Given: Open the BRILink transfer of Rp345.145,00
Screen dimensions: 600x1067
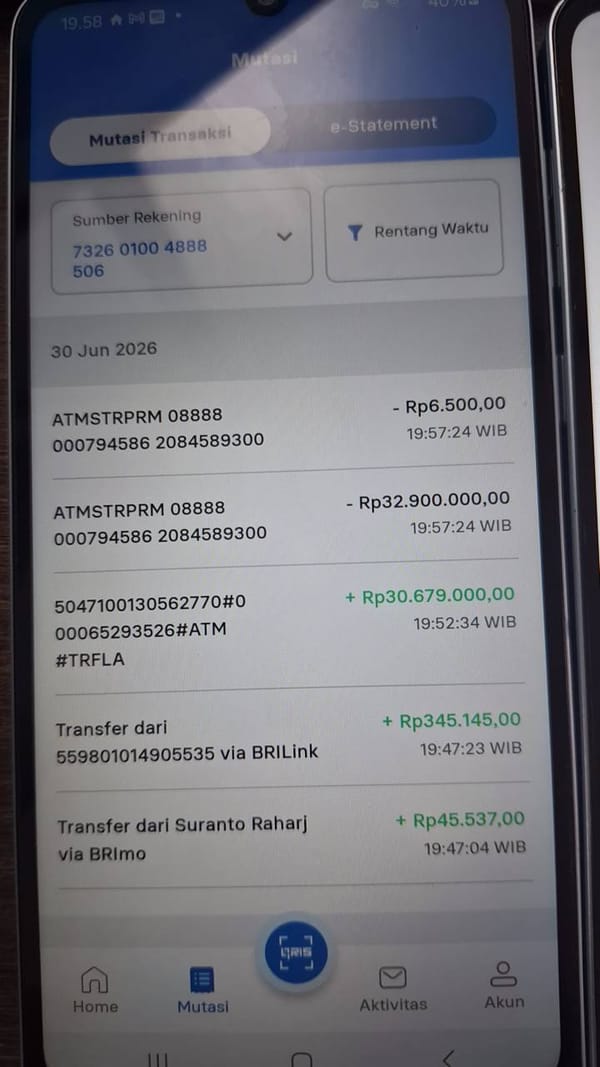Looking at the screenshot, I should (291, 740).
